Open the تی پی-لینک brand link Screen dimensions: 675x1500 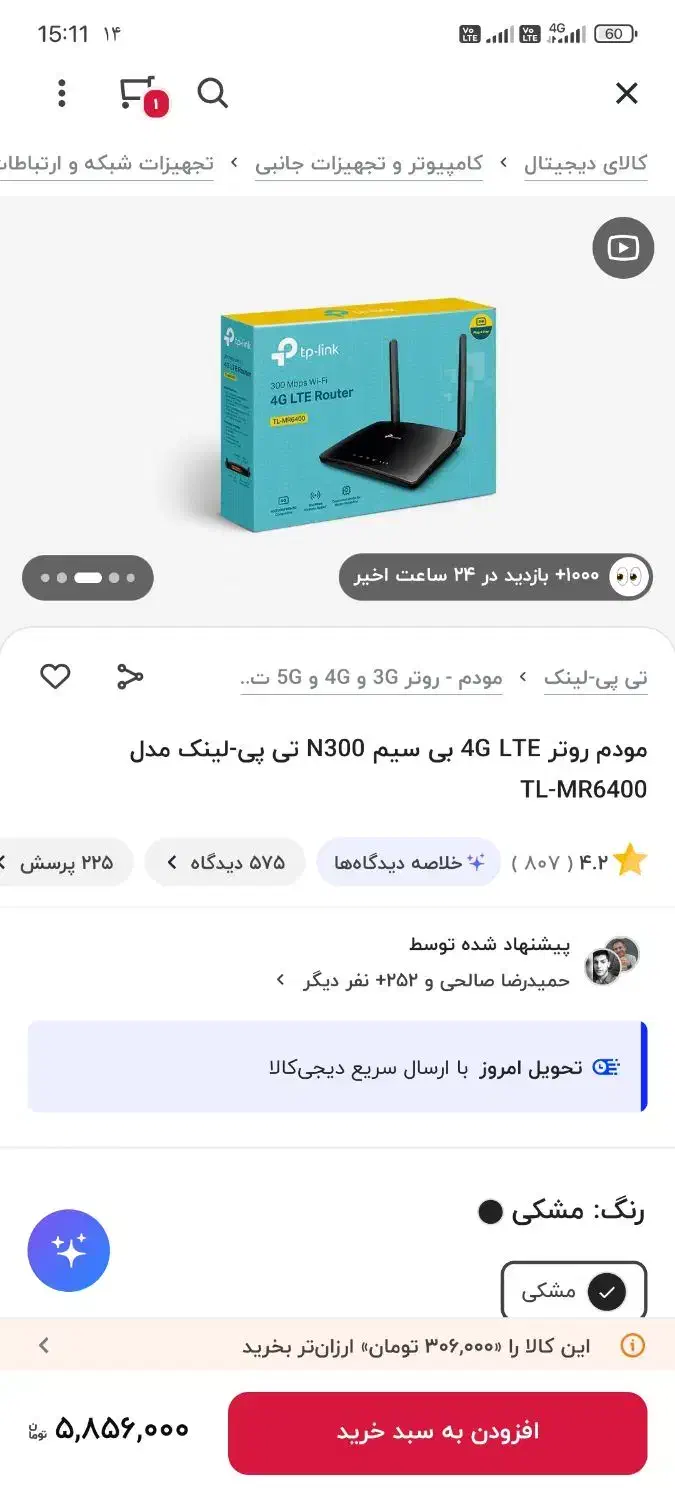tap(595, 679)
